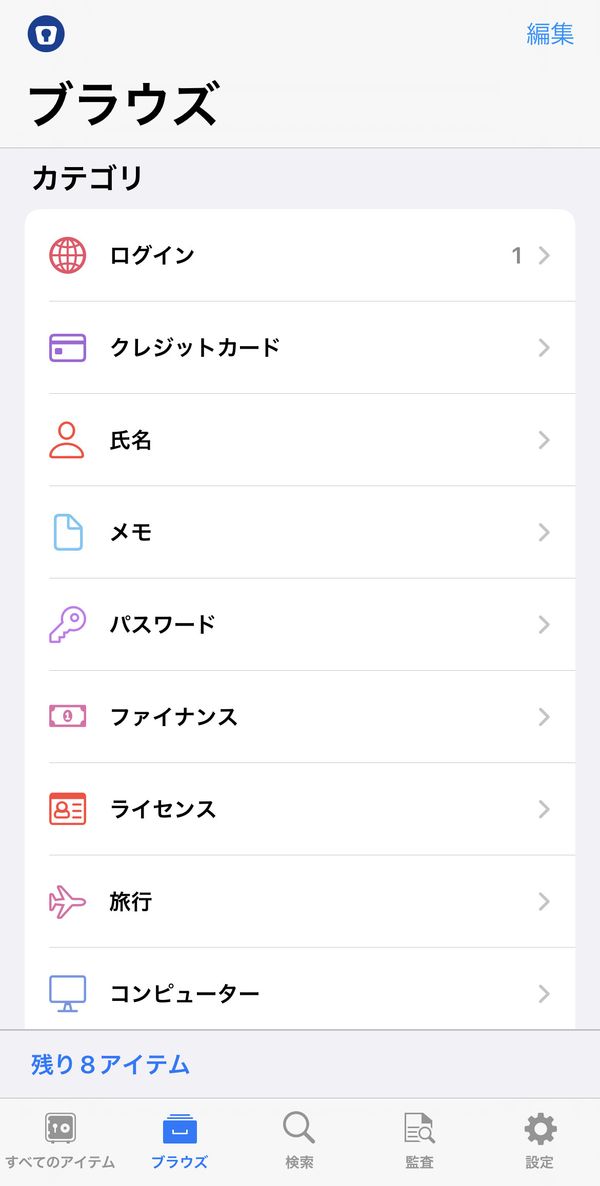Viewport: 600px width, 1186px height.
Task: Expand 残り８アイテム remaining items
Action: pyautogui.click(x=110, y=1065)
